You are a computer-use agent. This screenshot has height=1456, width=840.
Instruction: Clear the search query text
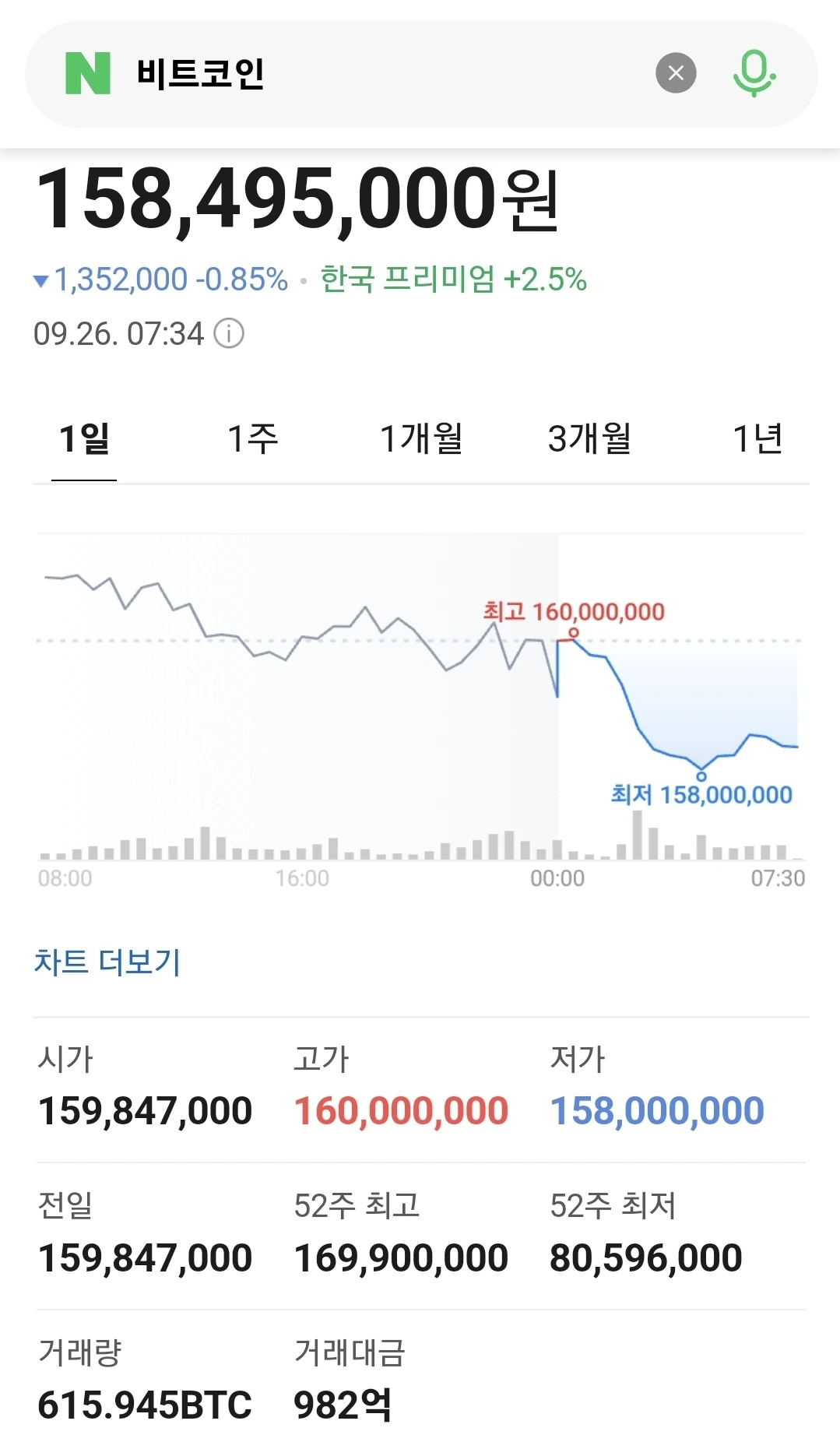(676, 73)
